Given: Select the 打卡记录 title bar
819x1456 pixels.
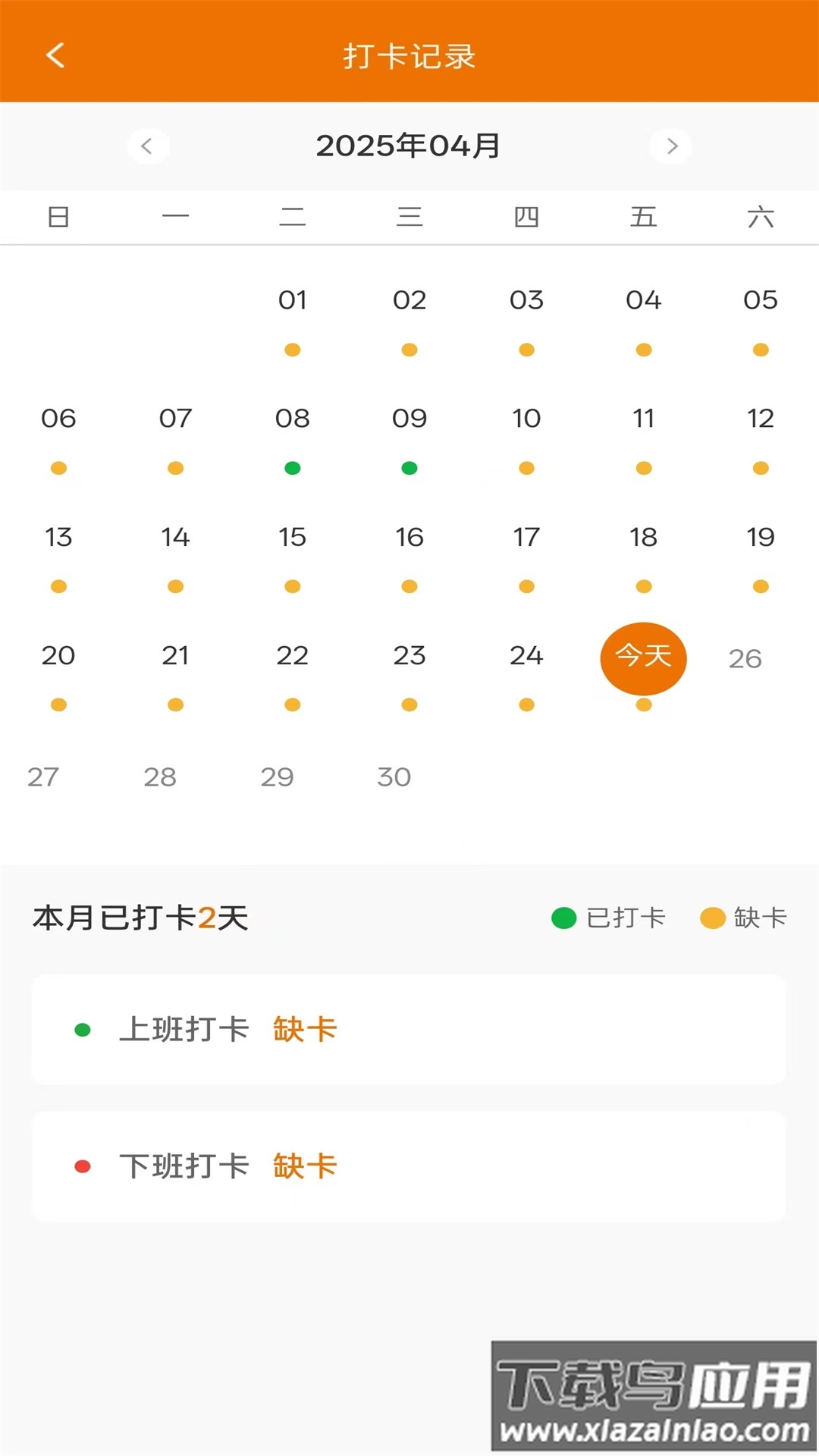Looking at the screenshot, I should [x=409, y=57].
